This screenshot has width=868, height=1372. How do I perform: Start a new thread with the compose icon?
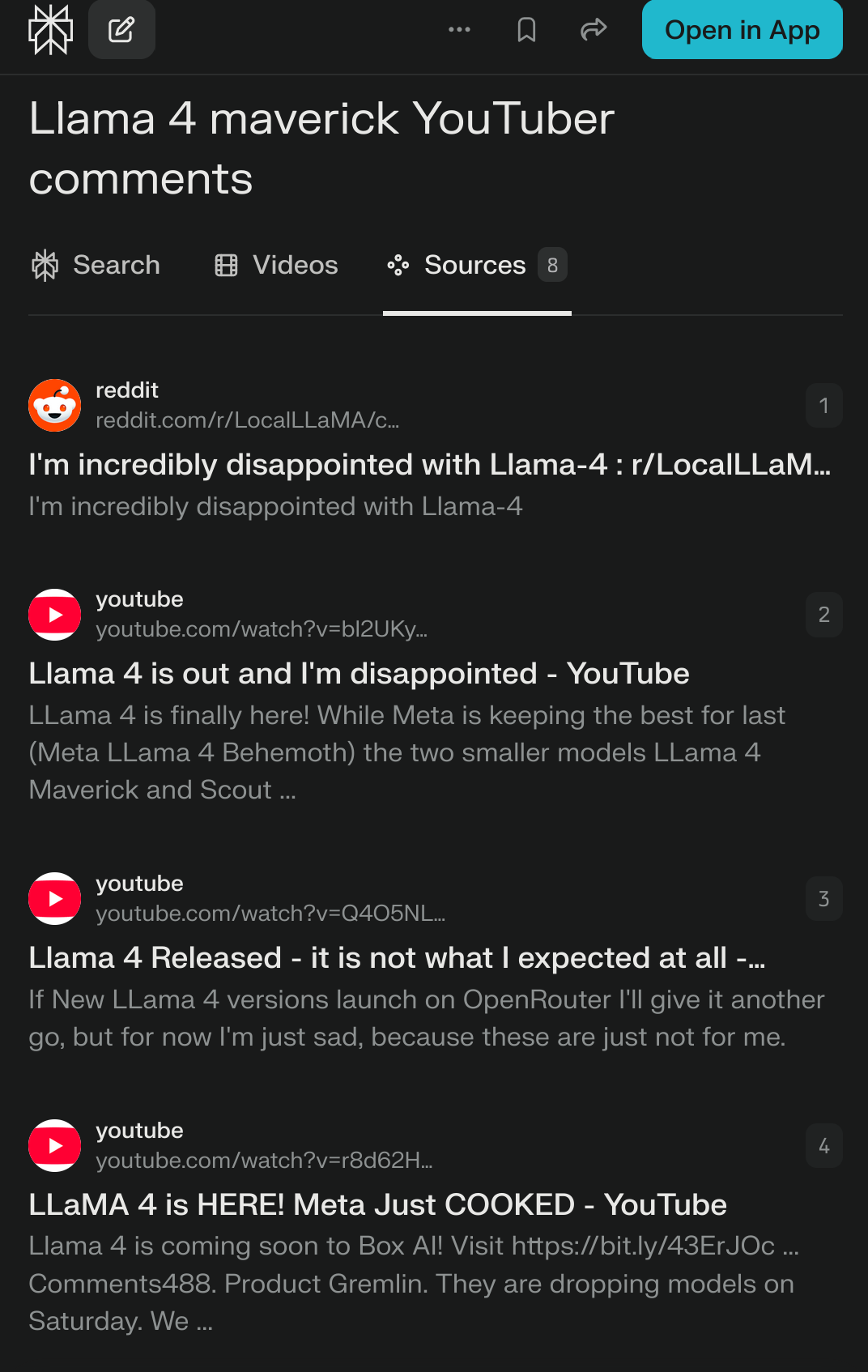point(121,30)
